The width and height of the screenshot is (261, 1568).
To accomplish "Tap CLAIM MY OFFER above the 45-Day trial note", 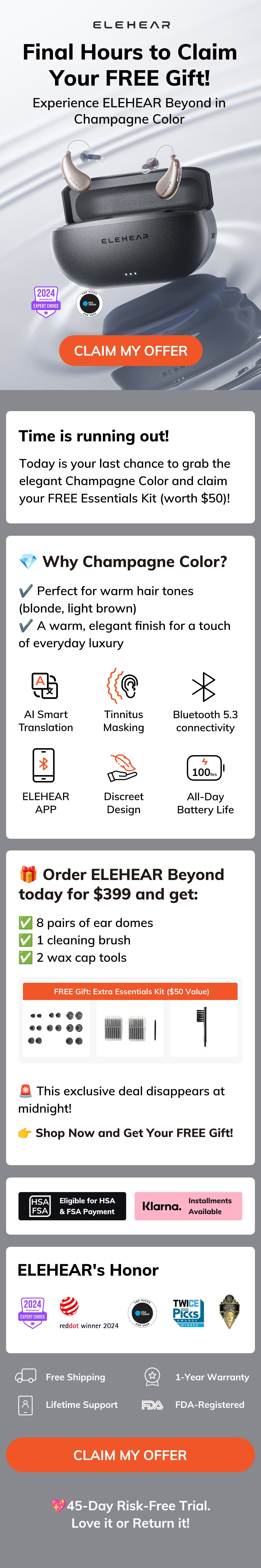I will 130,1455.
